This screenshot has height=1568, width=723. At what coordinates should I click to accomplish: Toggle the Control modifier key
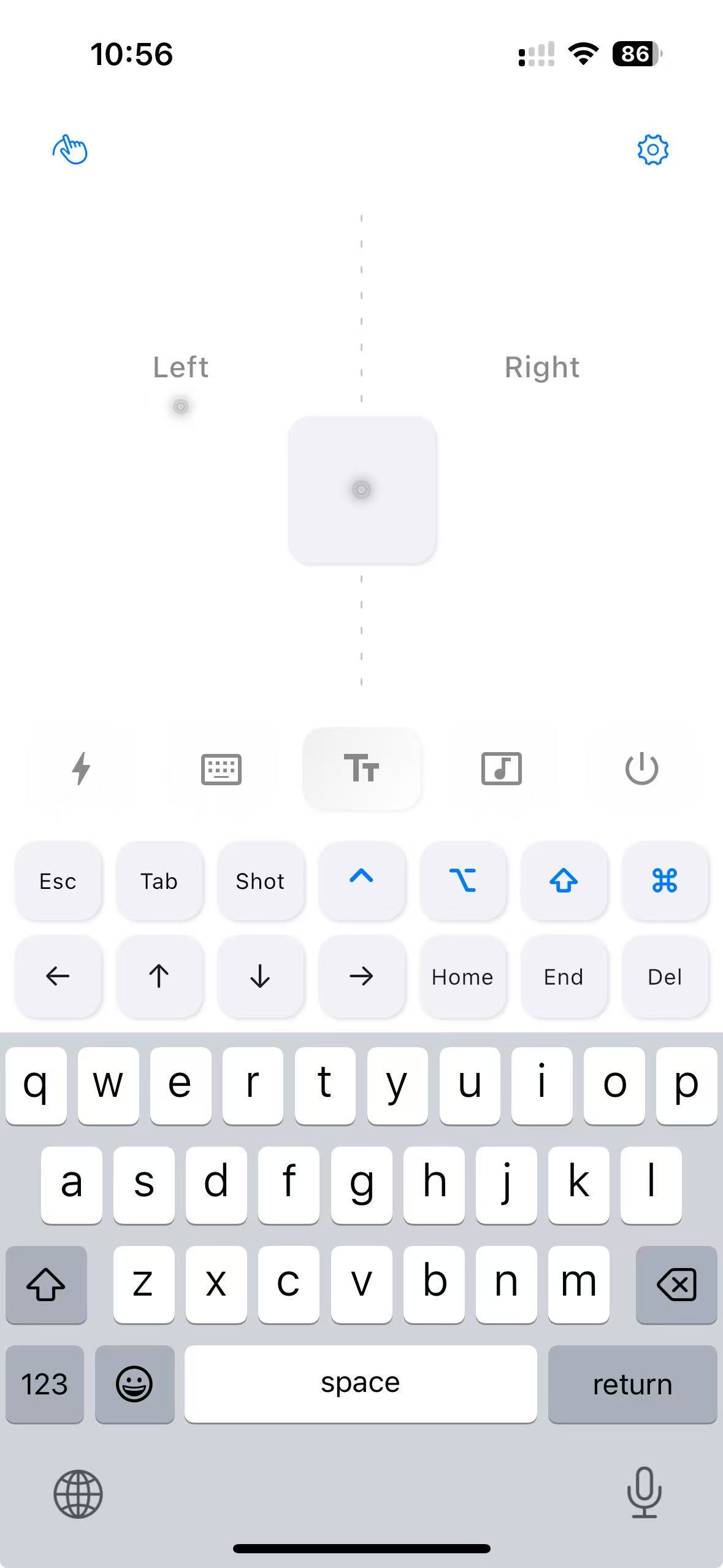click(362, 881)
